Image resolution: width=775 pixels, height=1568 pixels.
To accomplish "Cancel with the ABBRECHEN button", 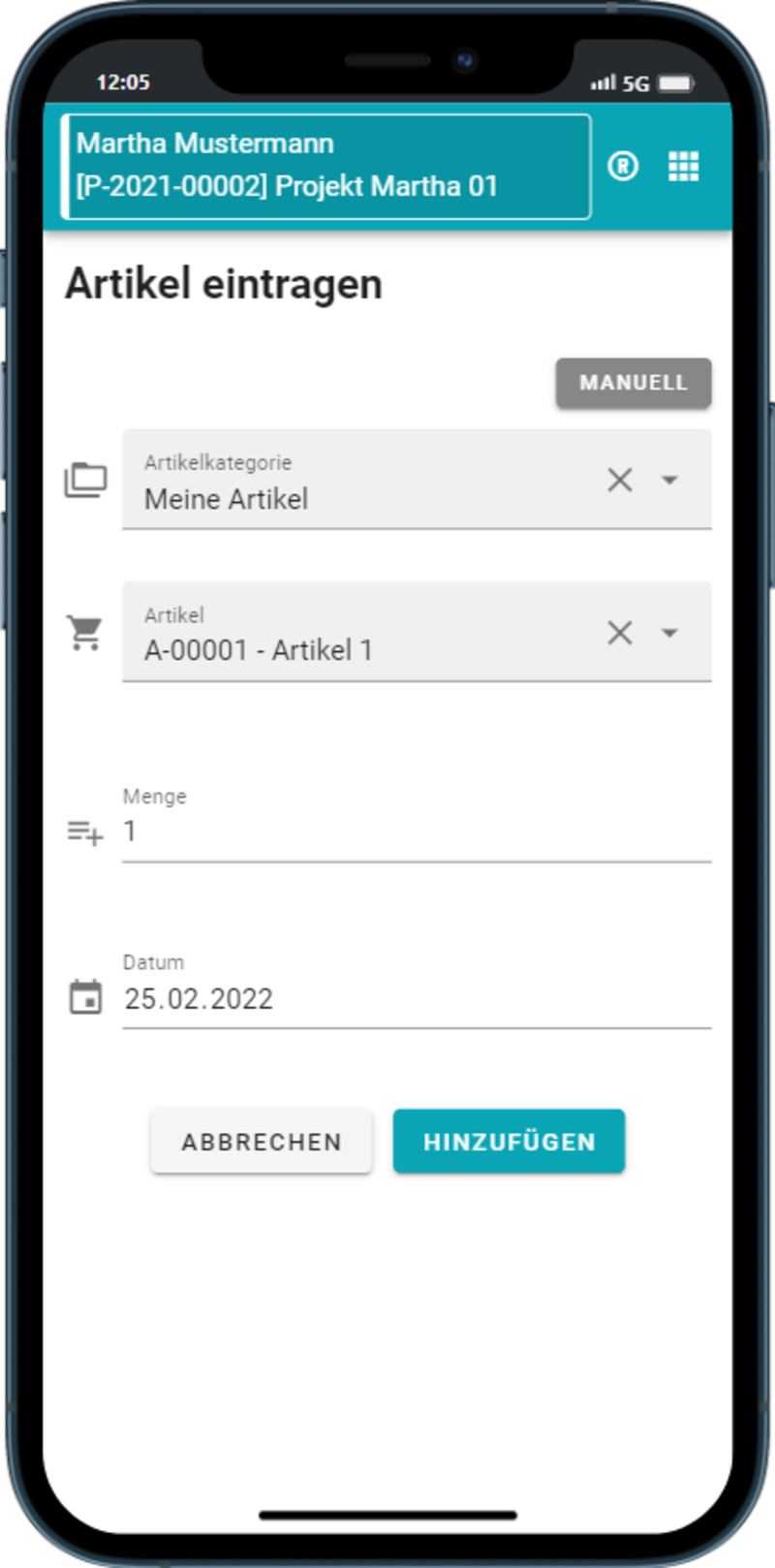I will click(x=262, y=1142).
